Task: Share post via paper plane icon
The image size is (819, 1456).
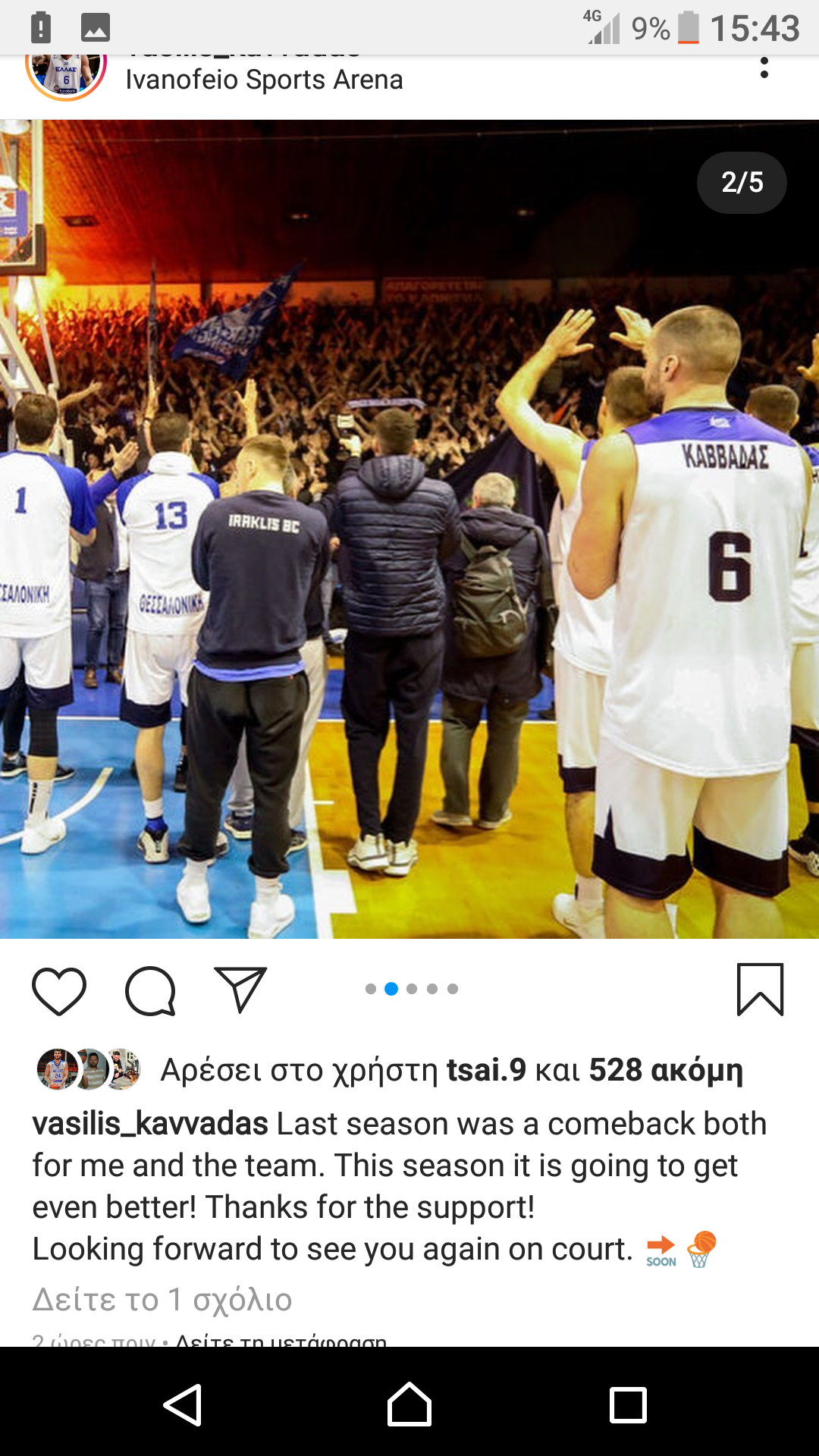Action: [x=240, y=990]
